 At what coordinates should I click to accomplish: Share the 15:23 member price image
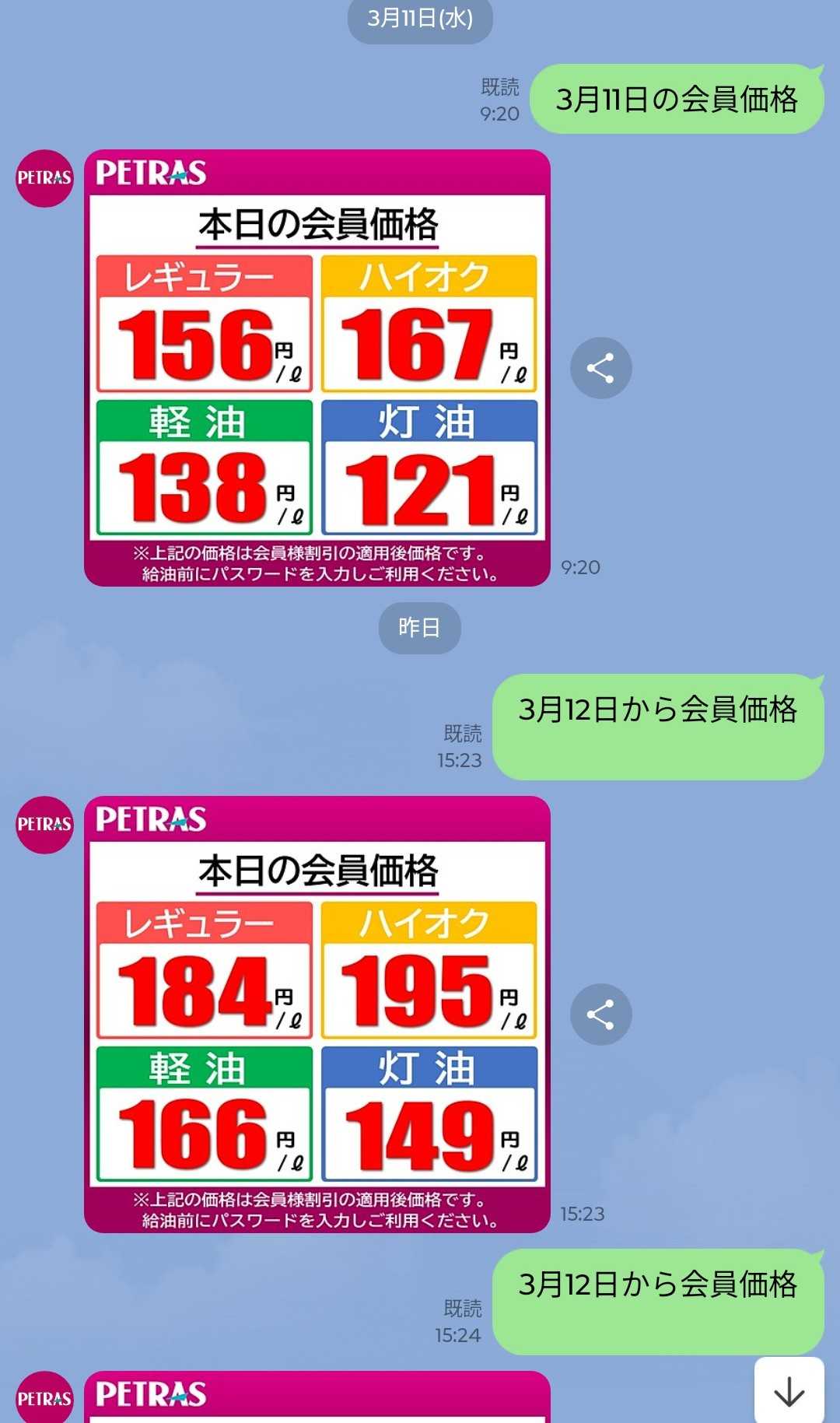tap(600, 1015)
